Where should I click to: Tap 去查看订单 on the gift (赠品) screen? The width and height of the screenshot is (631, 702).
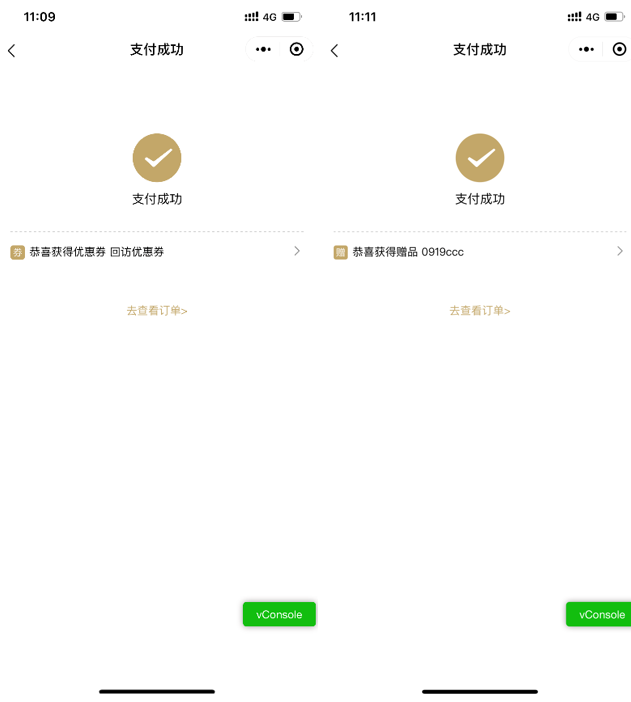[x=480, y=311]
